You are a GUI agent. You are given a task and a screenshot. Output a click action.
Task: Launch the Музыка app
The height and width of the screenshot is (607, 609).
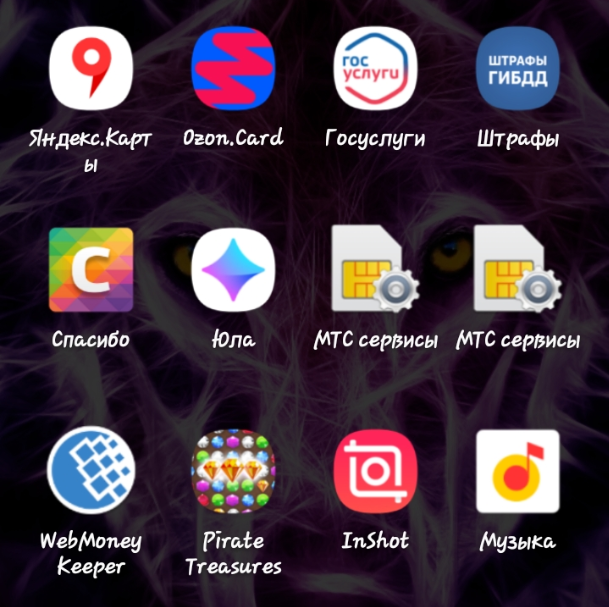pos(517,472)
